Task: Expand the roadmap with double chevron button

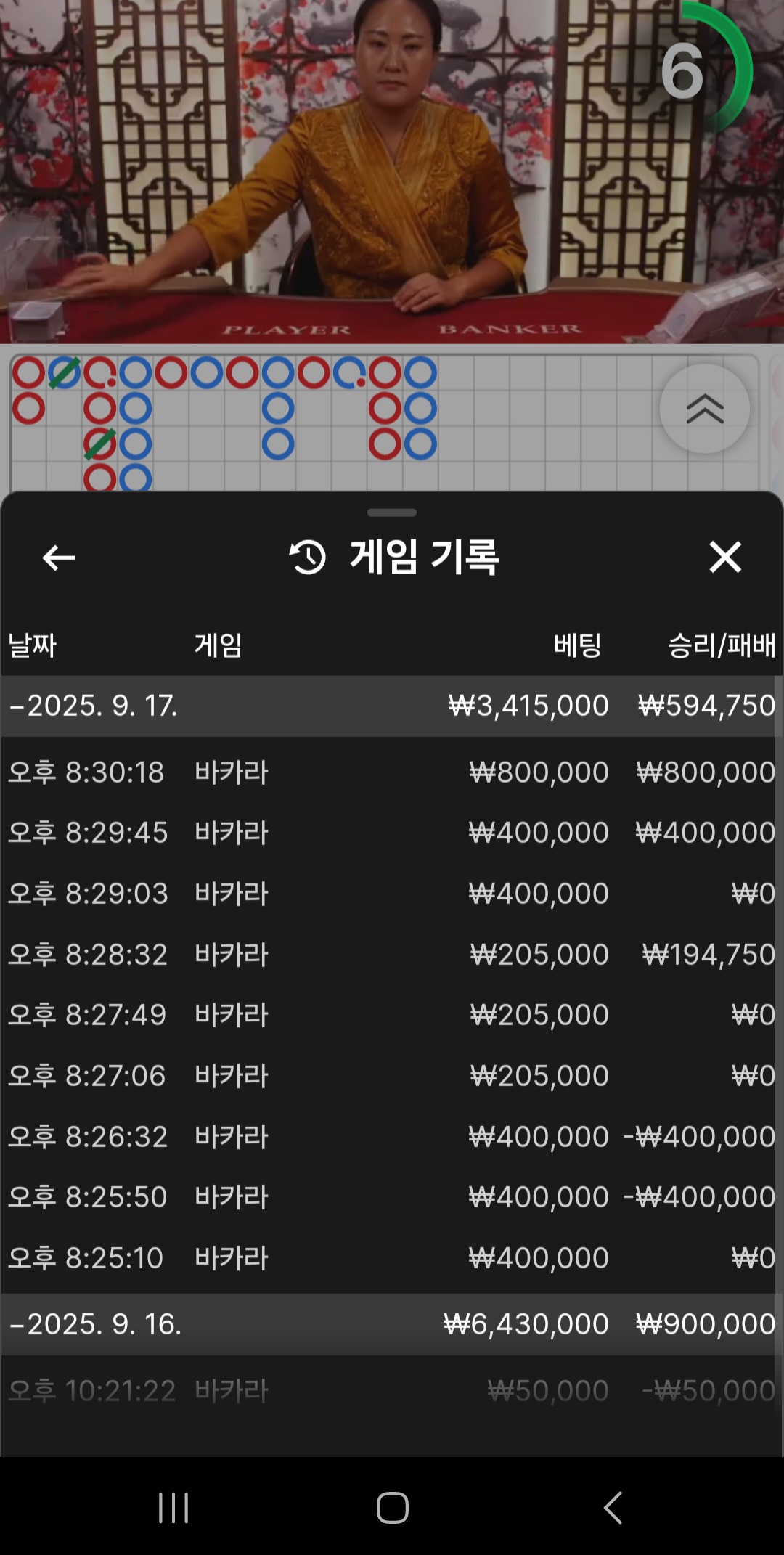Action: (x=704, y=409)
